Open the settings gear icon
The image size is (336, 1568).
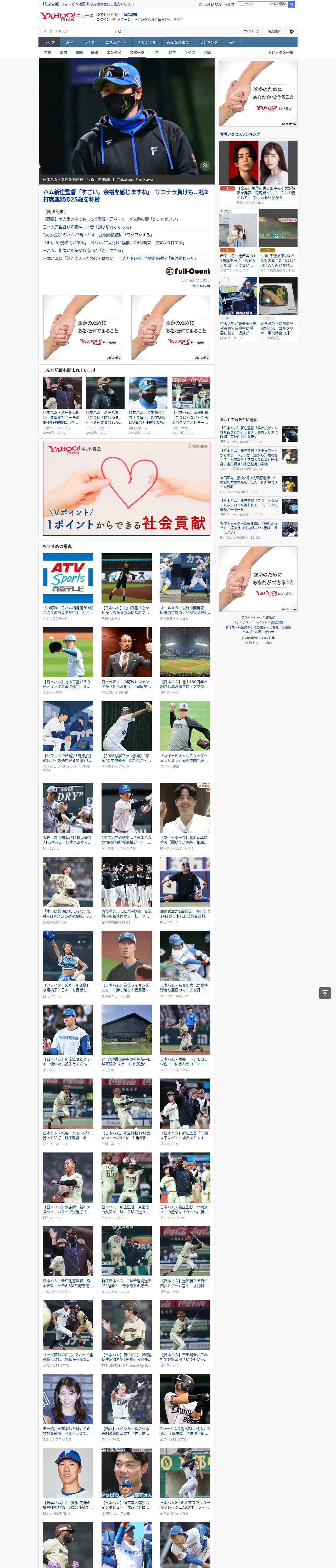coord(292,31)
